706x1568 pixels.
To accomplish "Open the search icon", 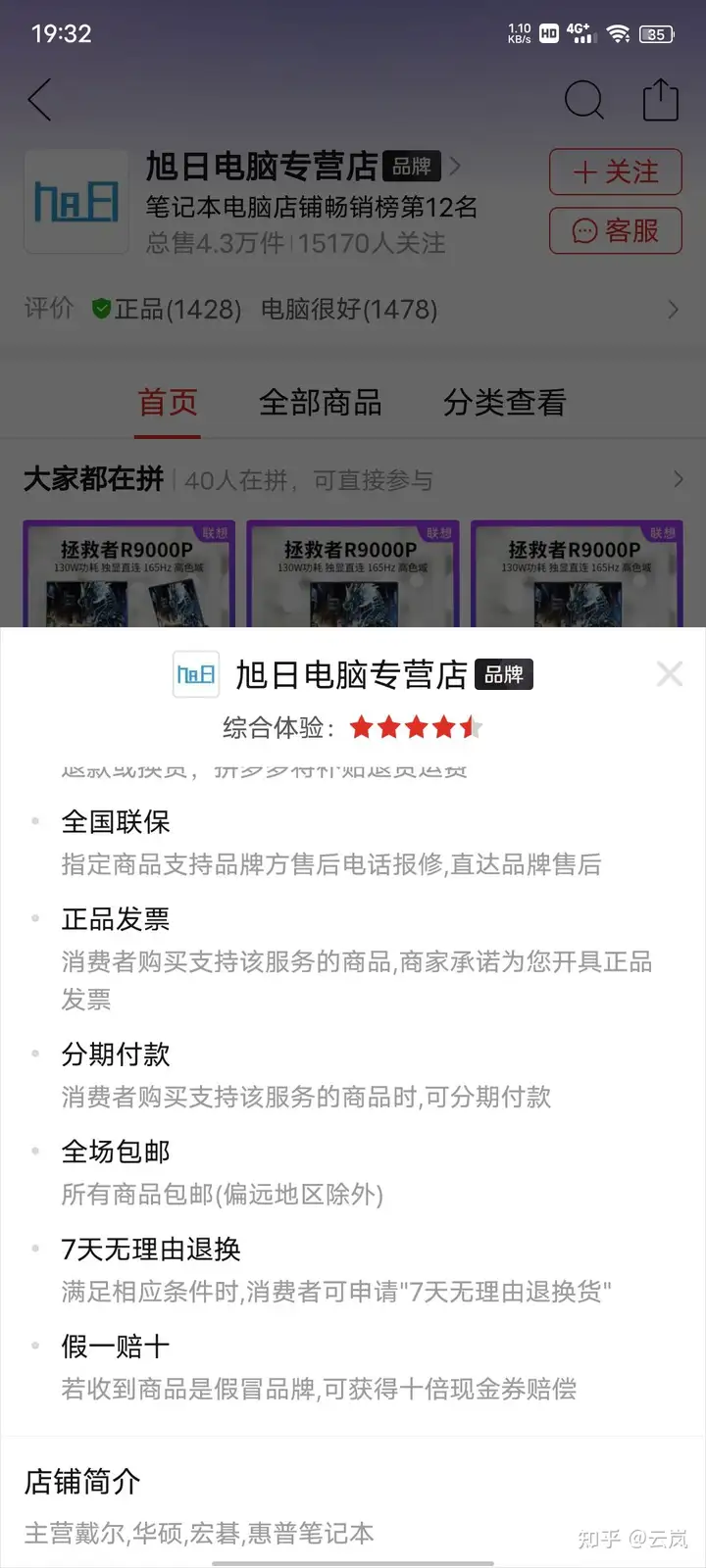I will (x=584, y=100).
